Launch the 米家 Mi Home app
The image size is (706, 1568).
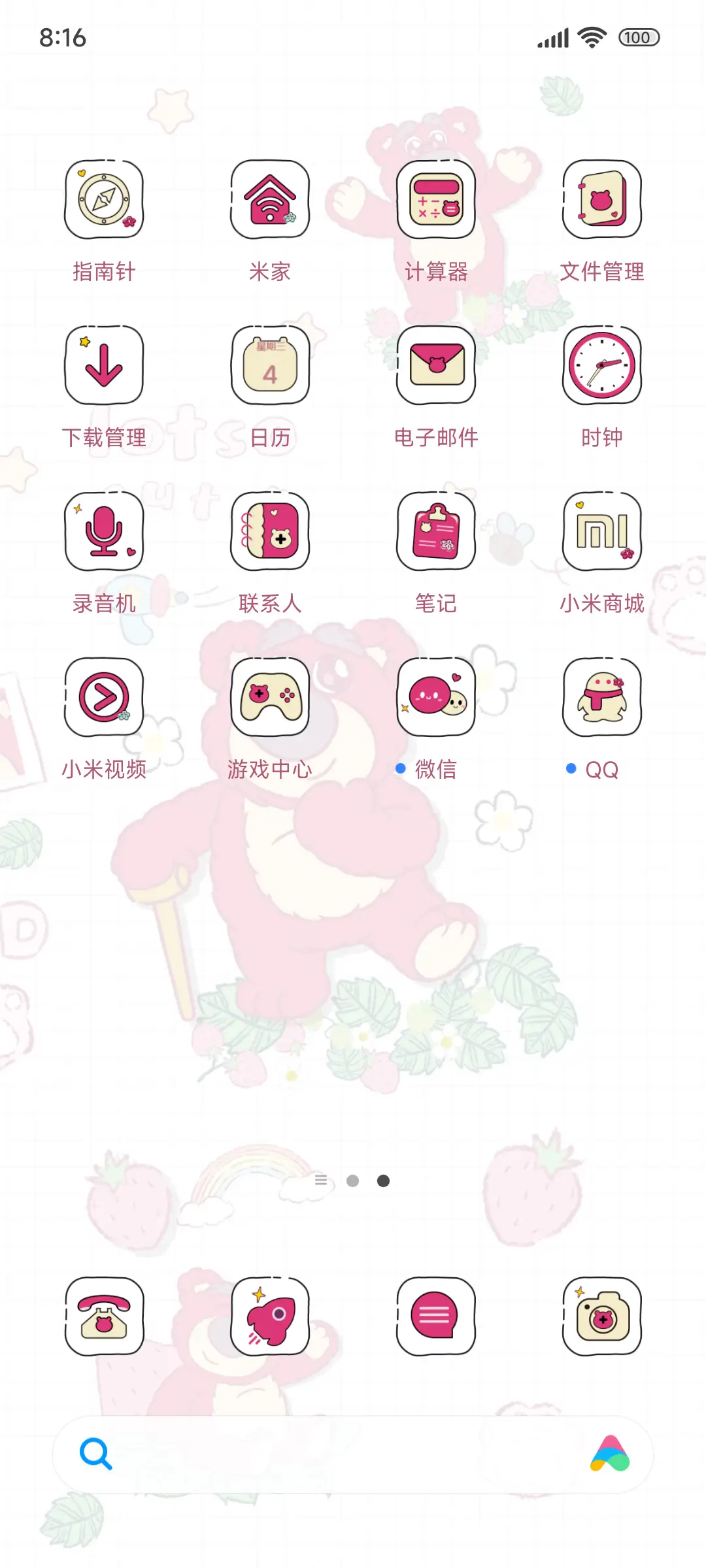[x=270, y=199]
